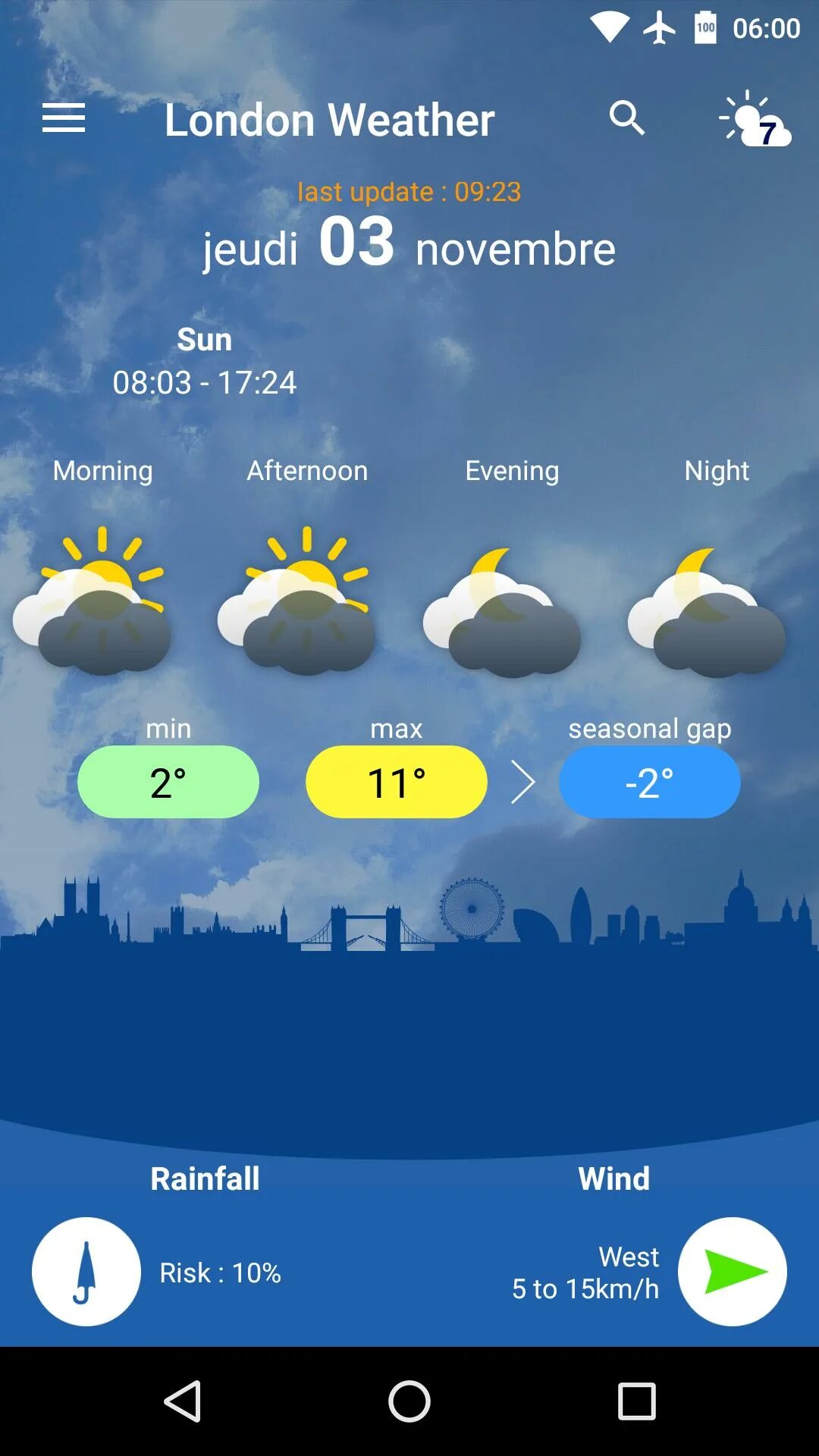Search for a city
819x1456 pixels.
click(x=626, y=118)
